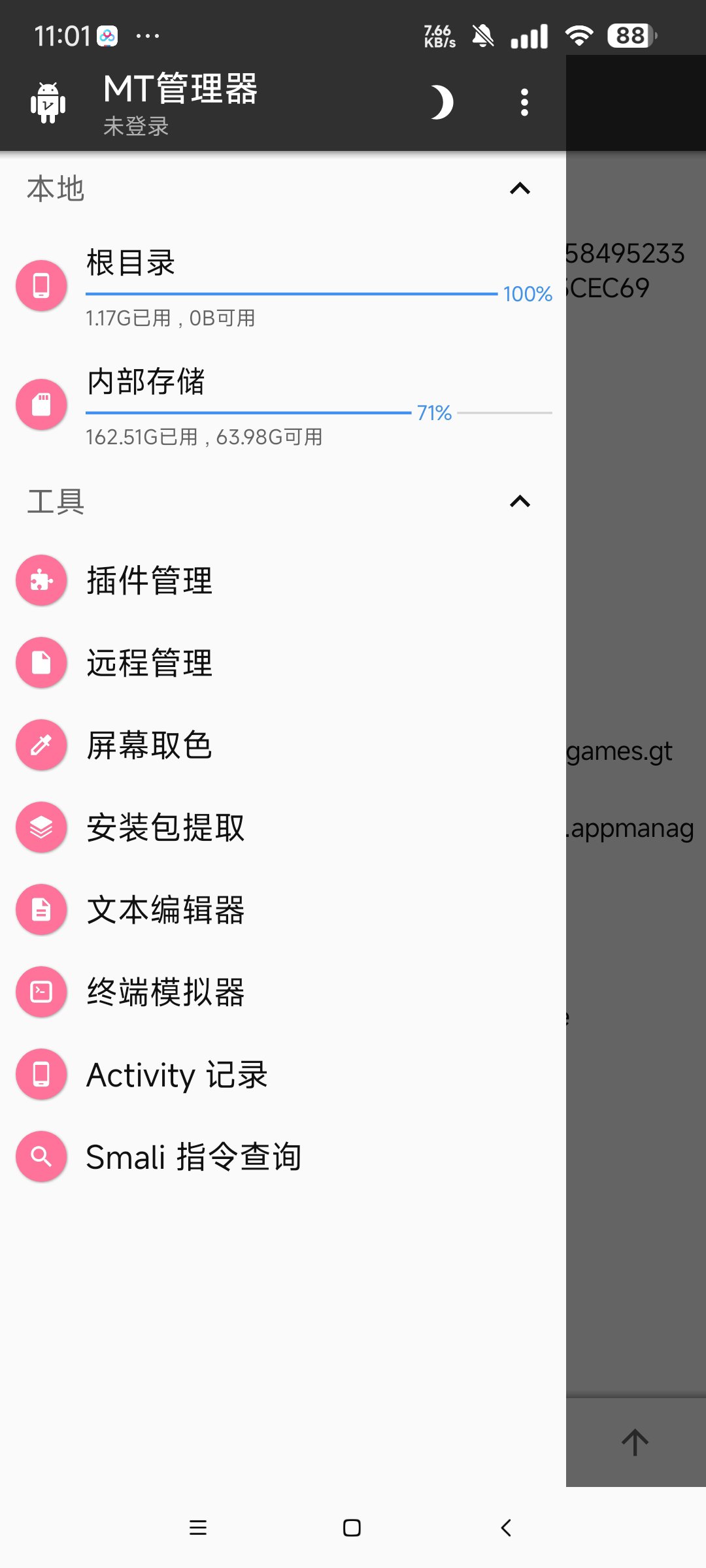Open the Activity 记录 tool
The image size is (706, 1568).
(176, 1074)
